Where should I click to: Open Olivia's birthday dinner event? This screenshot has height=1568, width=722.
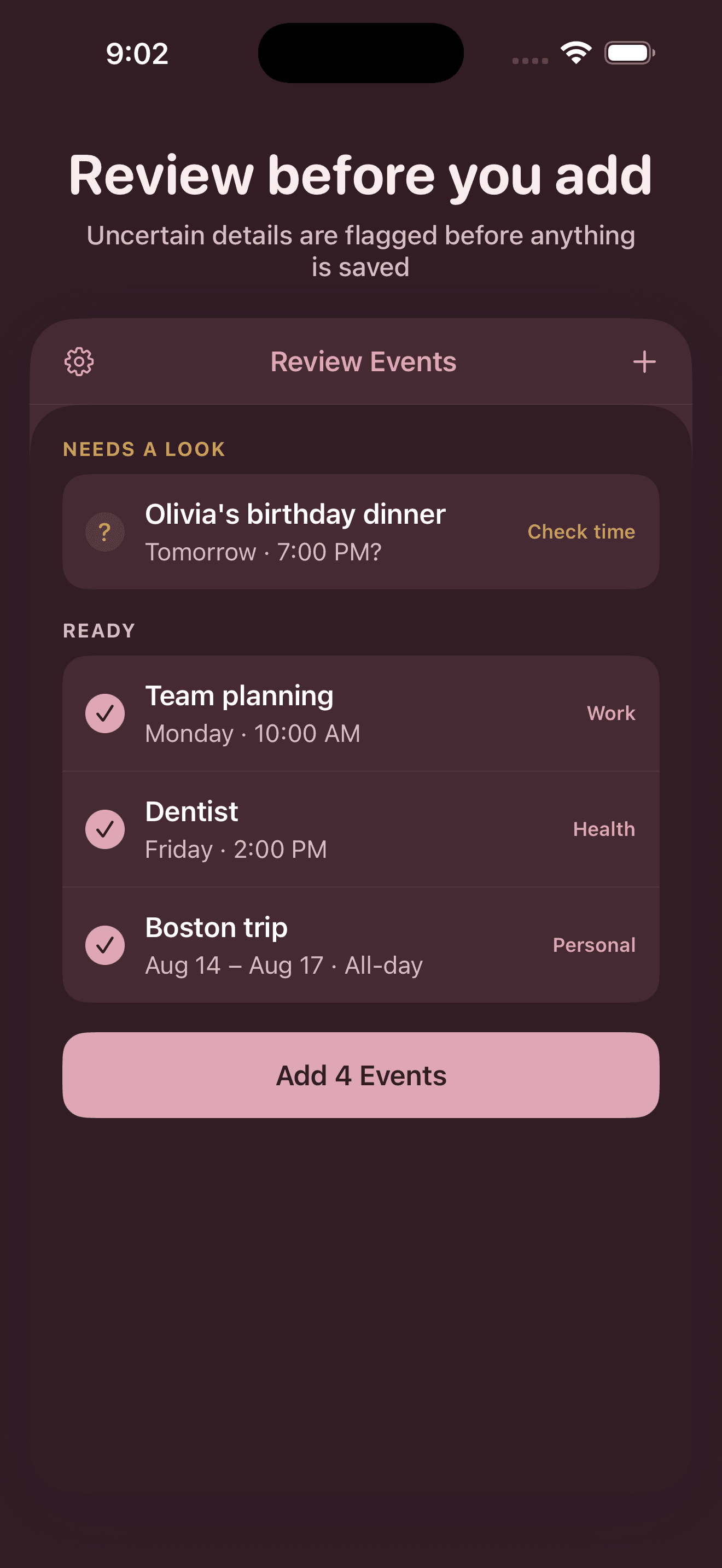pos(361,531)
